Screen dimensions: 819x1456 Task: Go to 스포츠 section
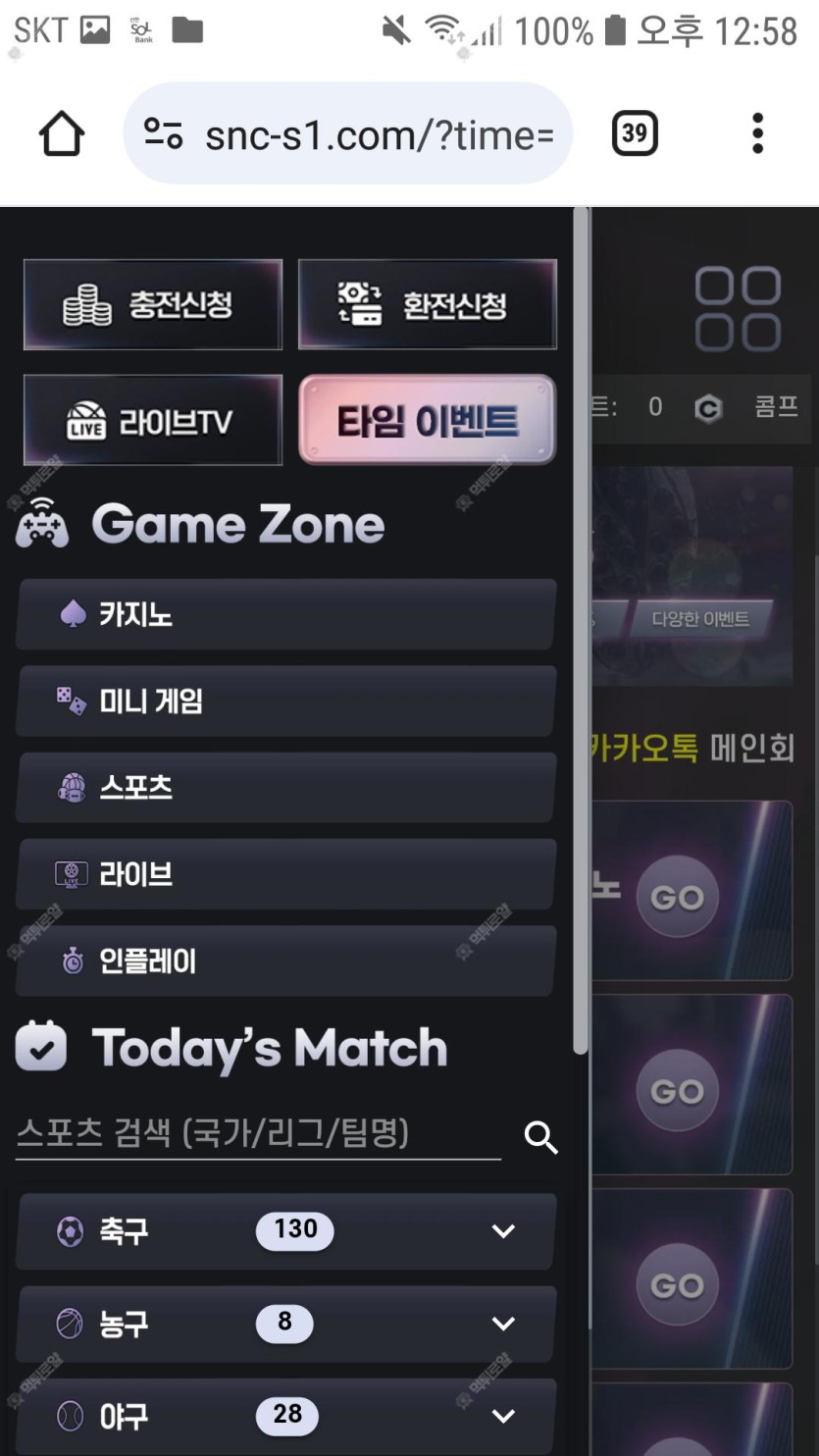point(286,788)
